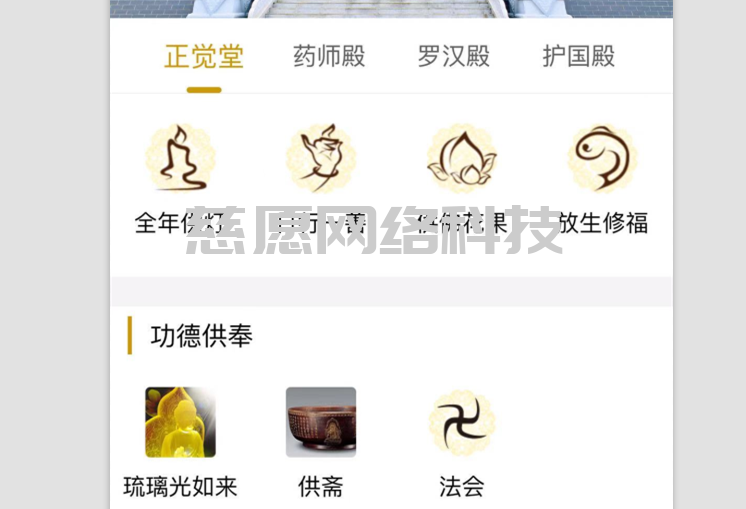The image size is (746, 509).
Task: Open the candle lamp offering icon
Action: (180, 158)
